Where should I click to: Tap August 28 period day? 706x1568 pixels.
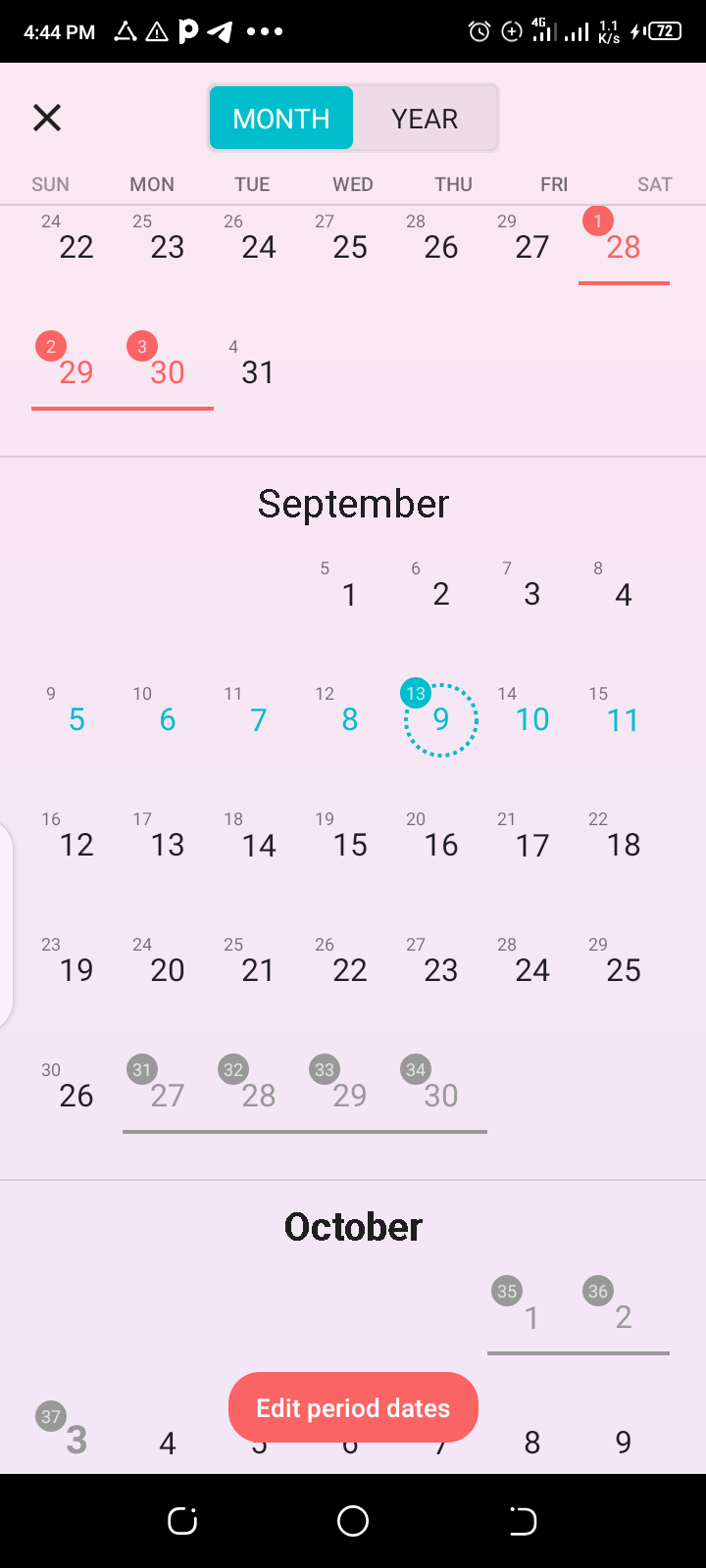624,247
